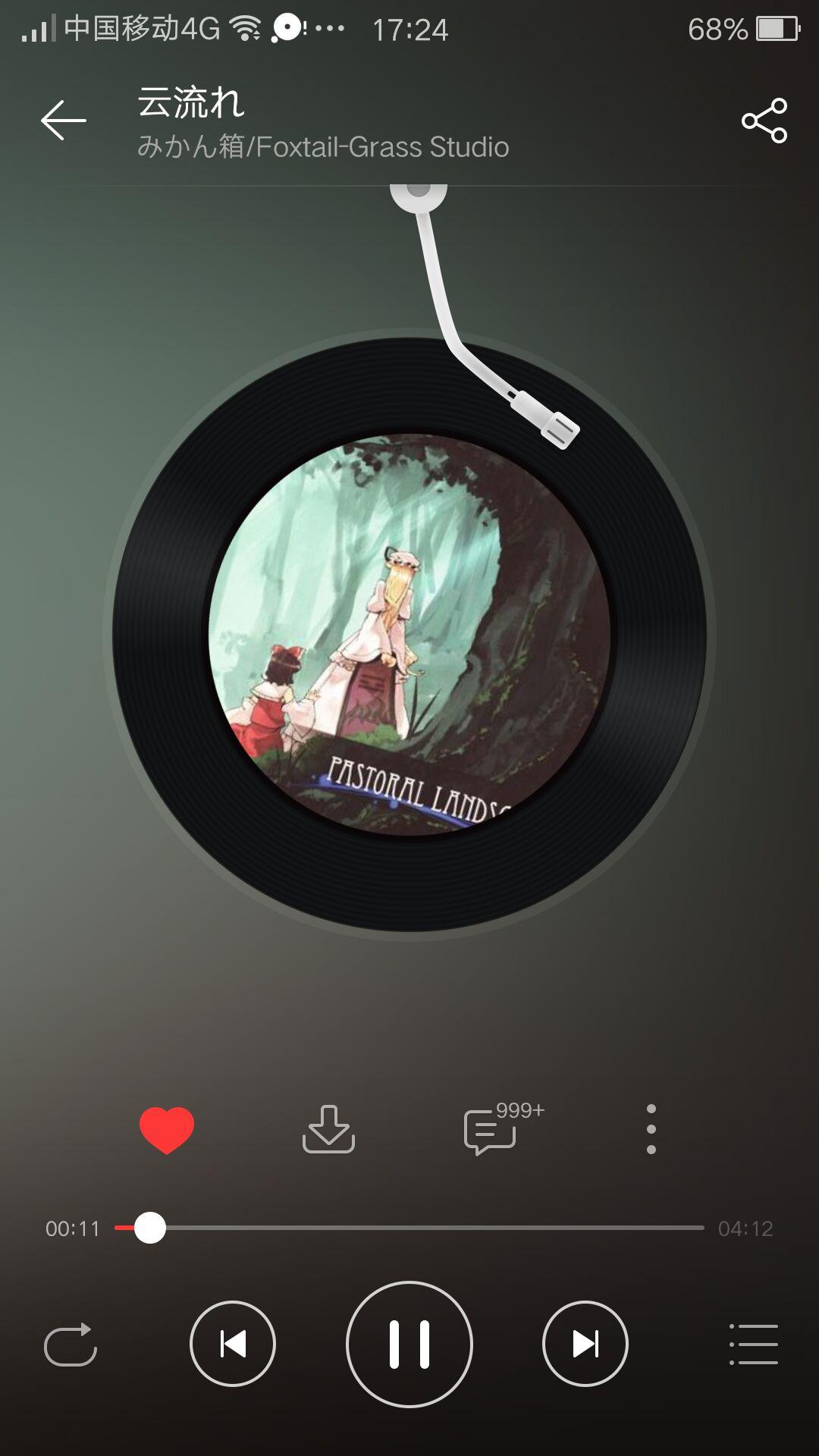819x1456 pixels.
Task: Skip to the previous track
Action: pyautogui.click(x=233, y=1344)
